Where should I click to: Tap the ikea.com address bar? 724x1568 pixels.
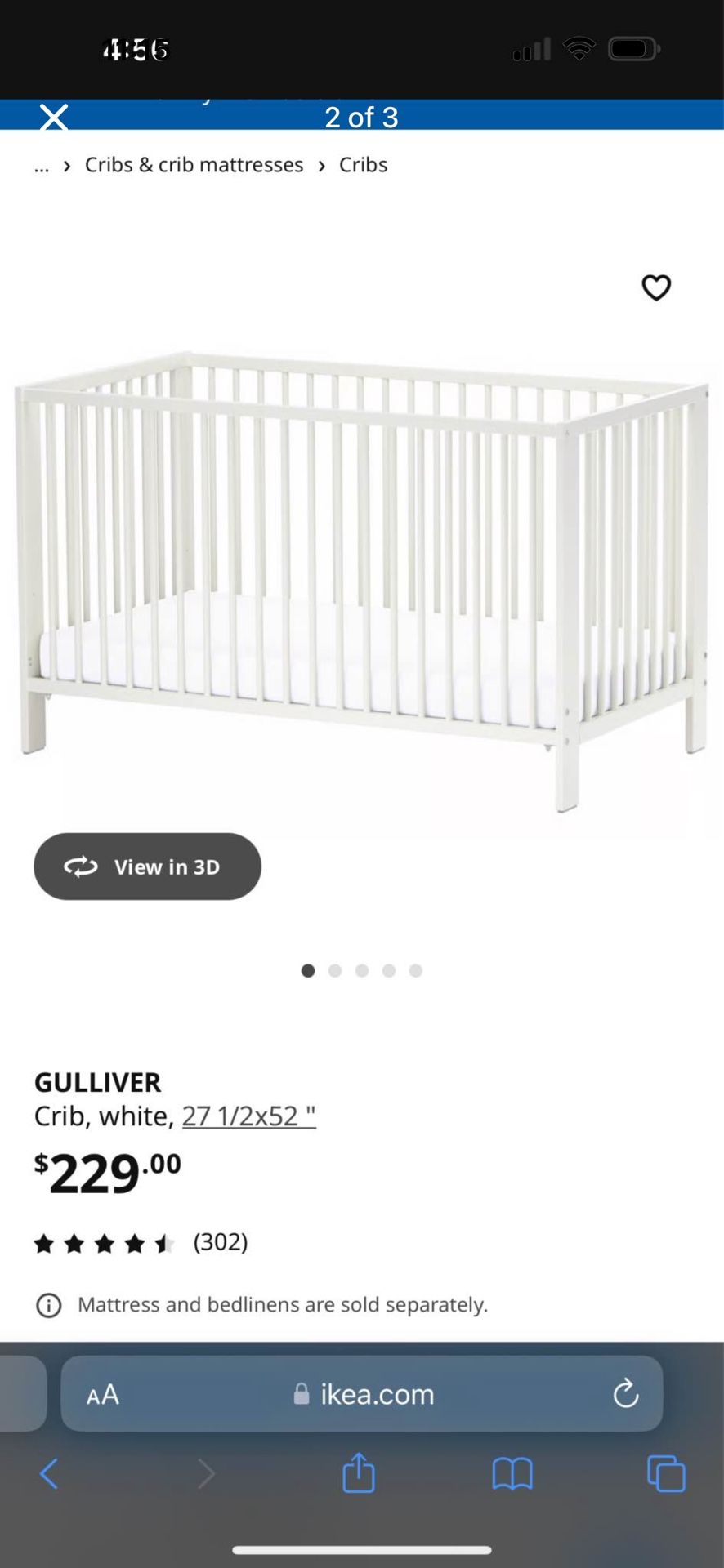[364, 1394]
